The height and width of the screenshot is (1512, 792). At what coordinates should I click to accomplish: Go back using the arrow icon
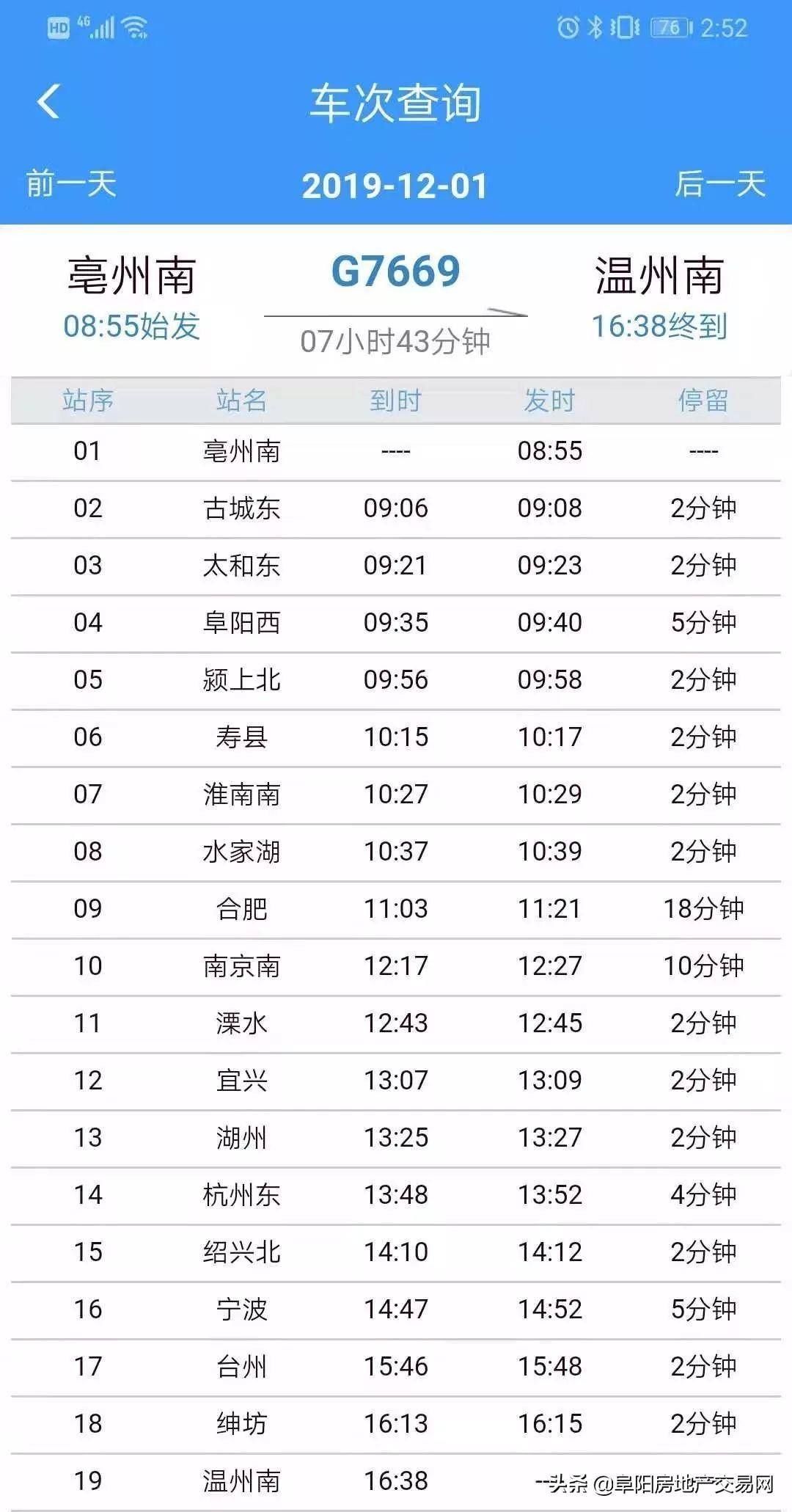[48, 102]
